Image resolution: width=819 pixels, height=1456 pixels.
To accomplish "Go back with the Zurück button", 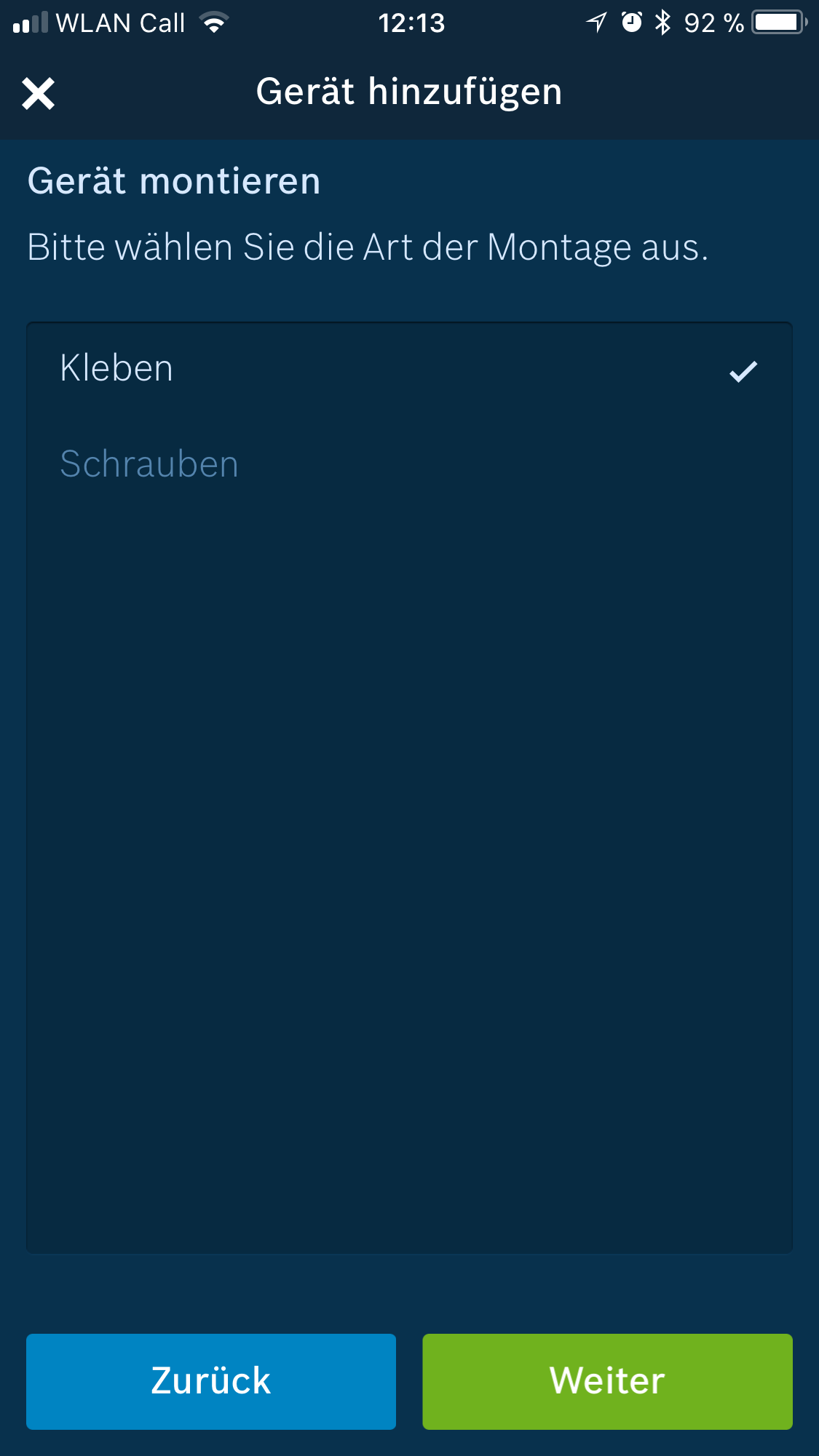I will pos(211,1381).
